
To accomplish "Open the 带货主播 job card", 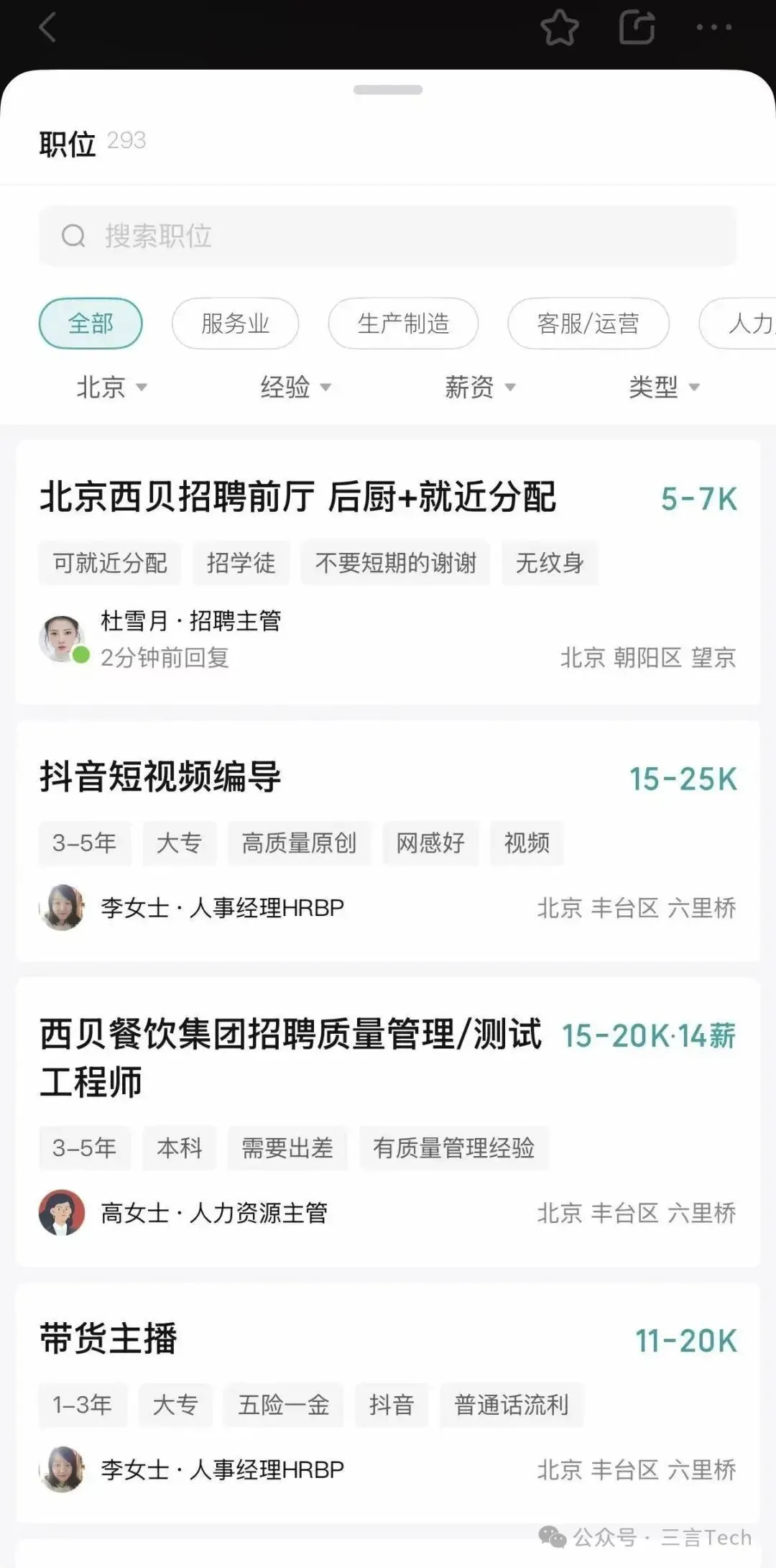I will click(108, 1339).
